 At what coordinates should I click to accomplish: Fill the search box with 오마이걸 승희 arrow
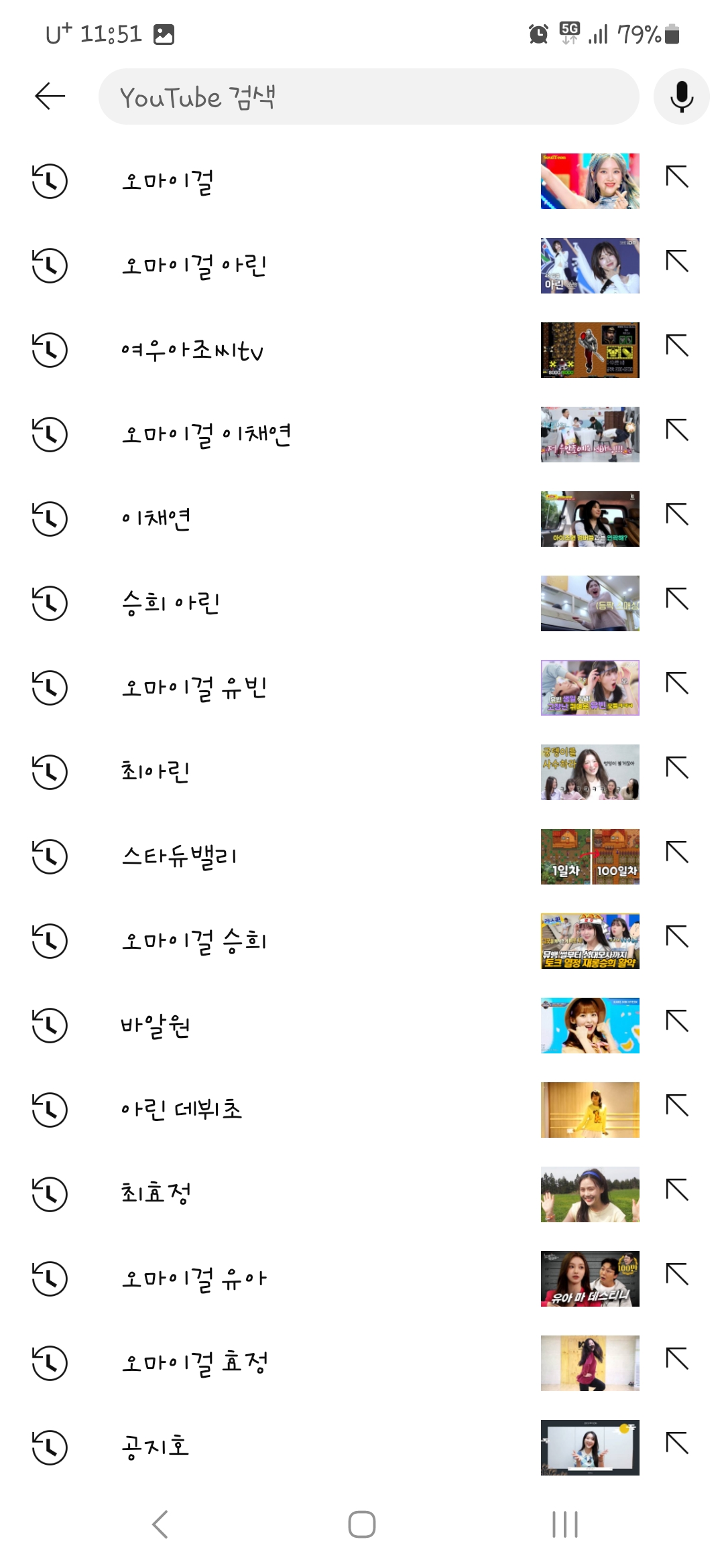(x=677, y=937)
